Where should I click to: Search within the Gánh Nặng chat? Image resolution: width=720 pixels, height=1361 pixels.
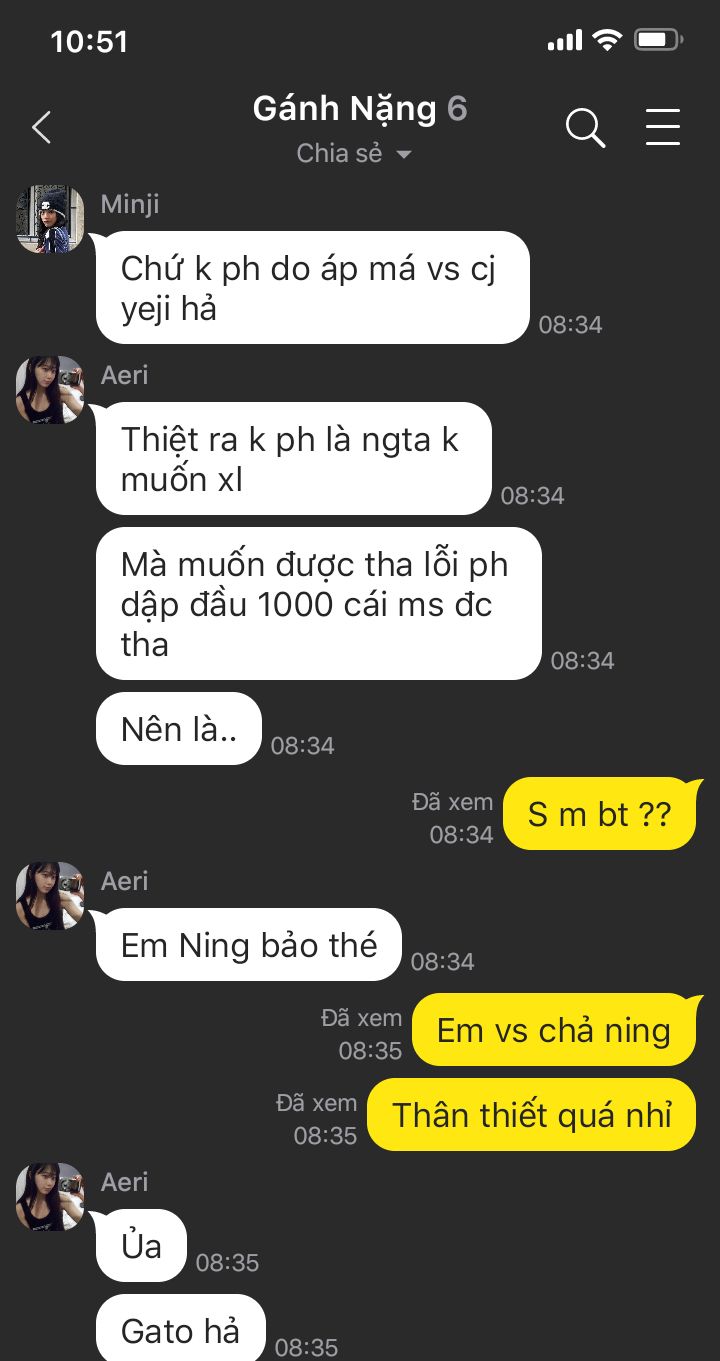585,128
